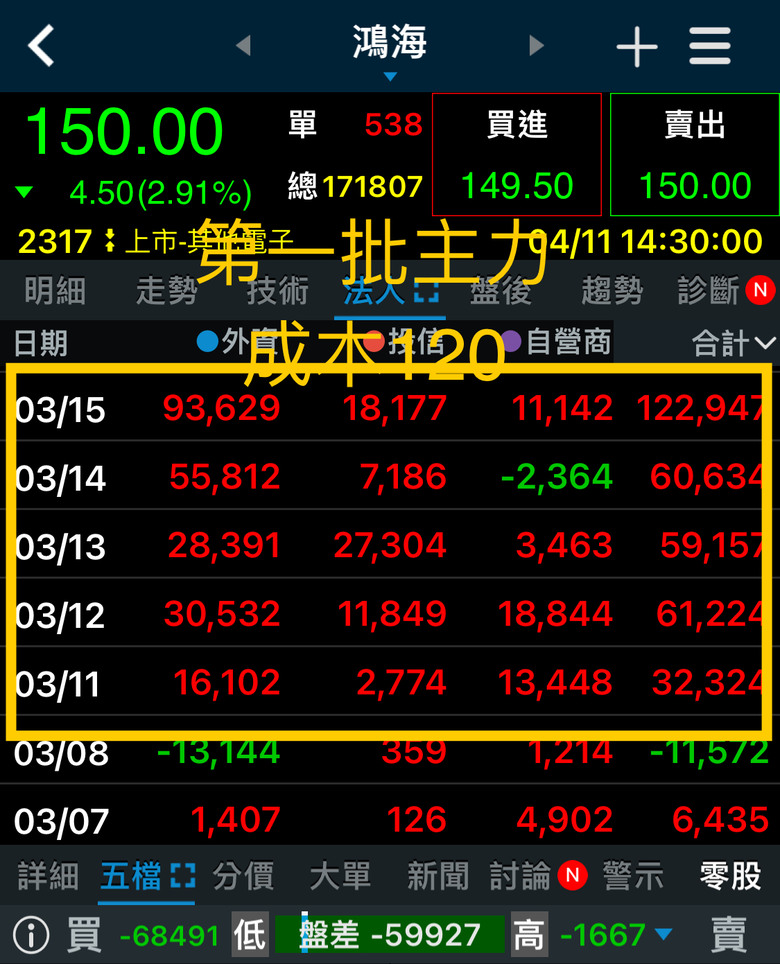780x964 pixels.
Task: Select the 零股 option
Action: 730,876
